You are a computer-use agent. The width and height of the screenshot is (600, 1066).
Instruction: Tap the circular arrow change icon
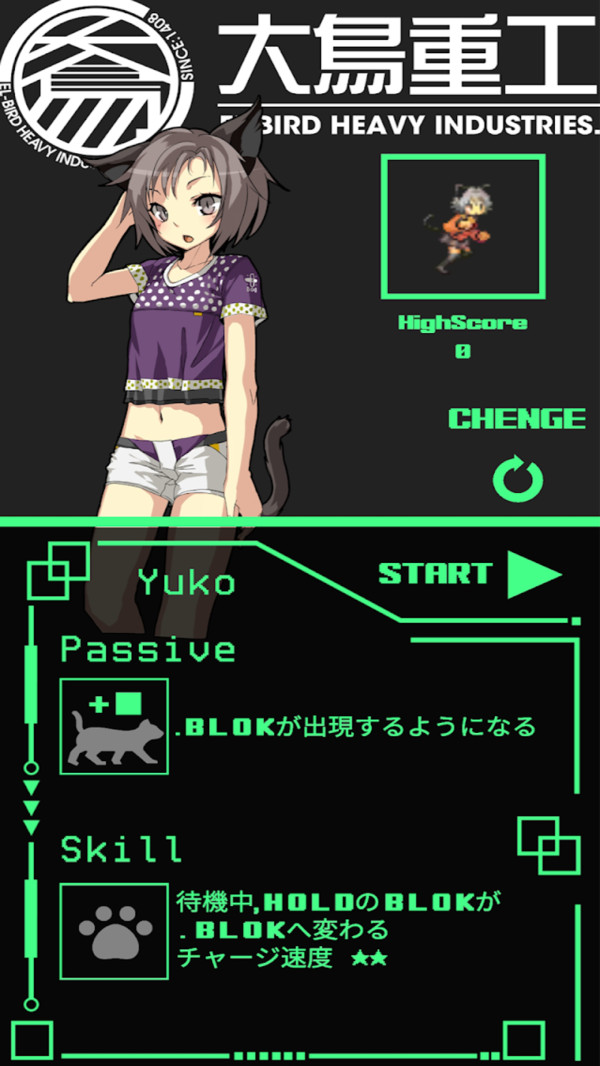[517, 480]
